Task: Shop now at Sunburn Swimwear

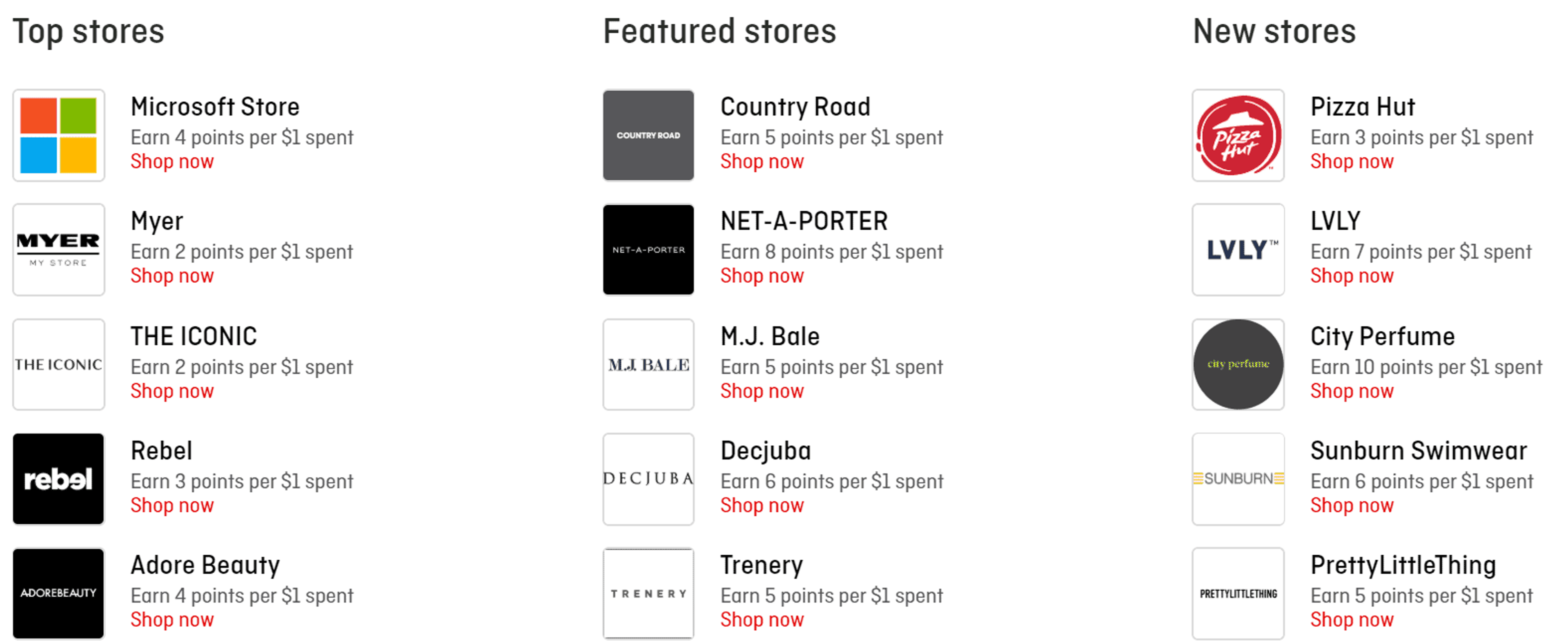Action: [1351, 505]
